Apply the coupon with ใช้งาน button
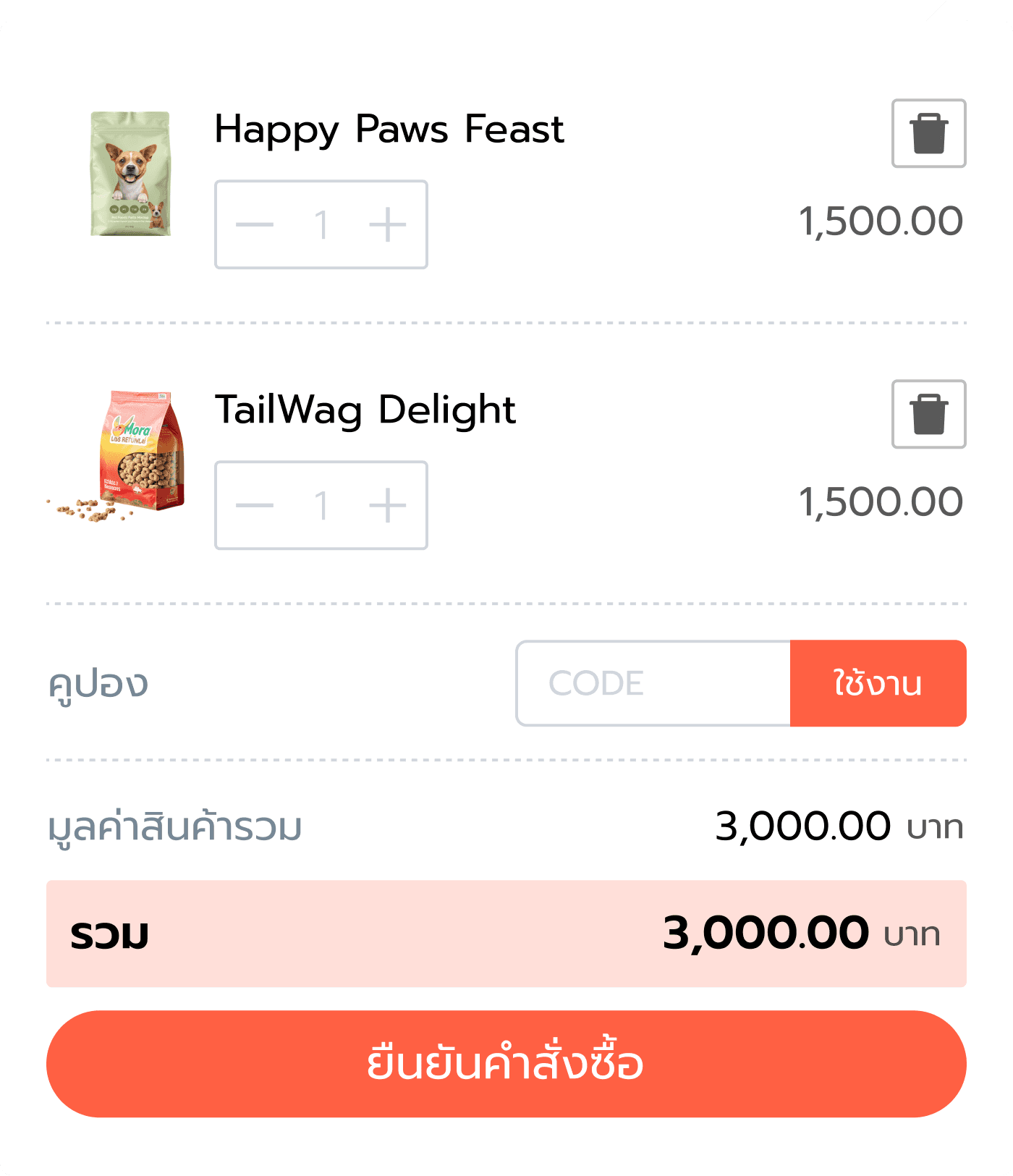This screenshot has width=1013, height=1176. pyautogui.click(x=878, y=683)
